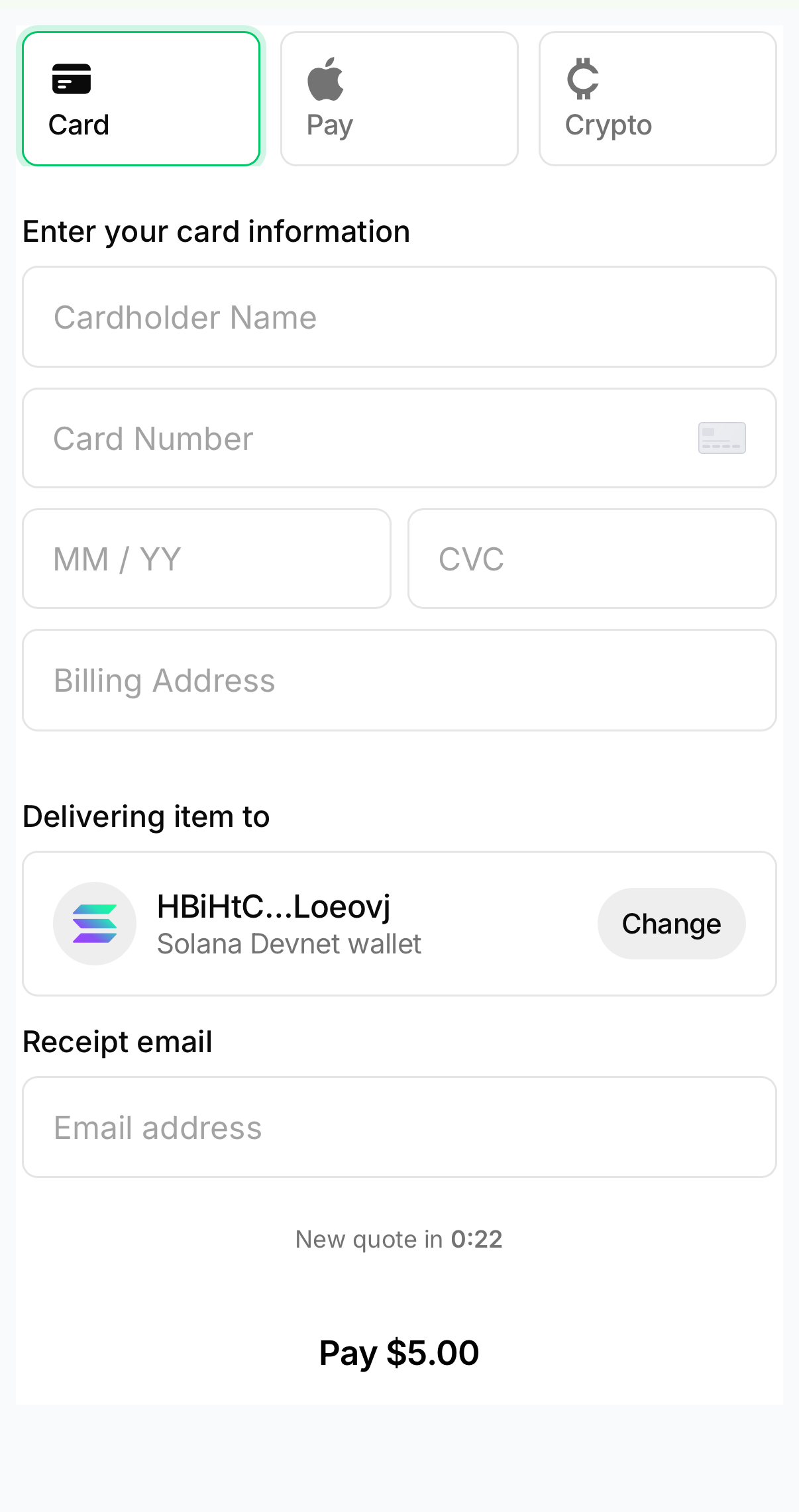Click the Apple logo on the Pay tab
Screen dimensions: 799x1512
coord(326,78)
